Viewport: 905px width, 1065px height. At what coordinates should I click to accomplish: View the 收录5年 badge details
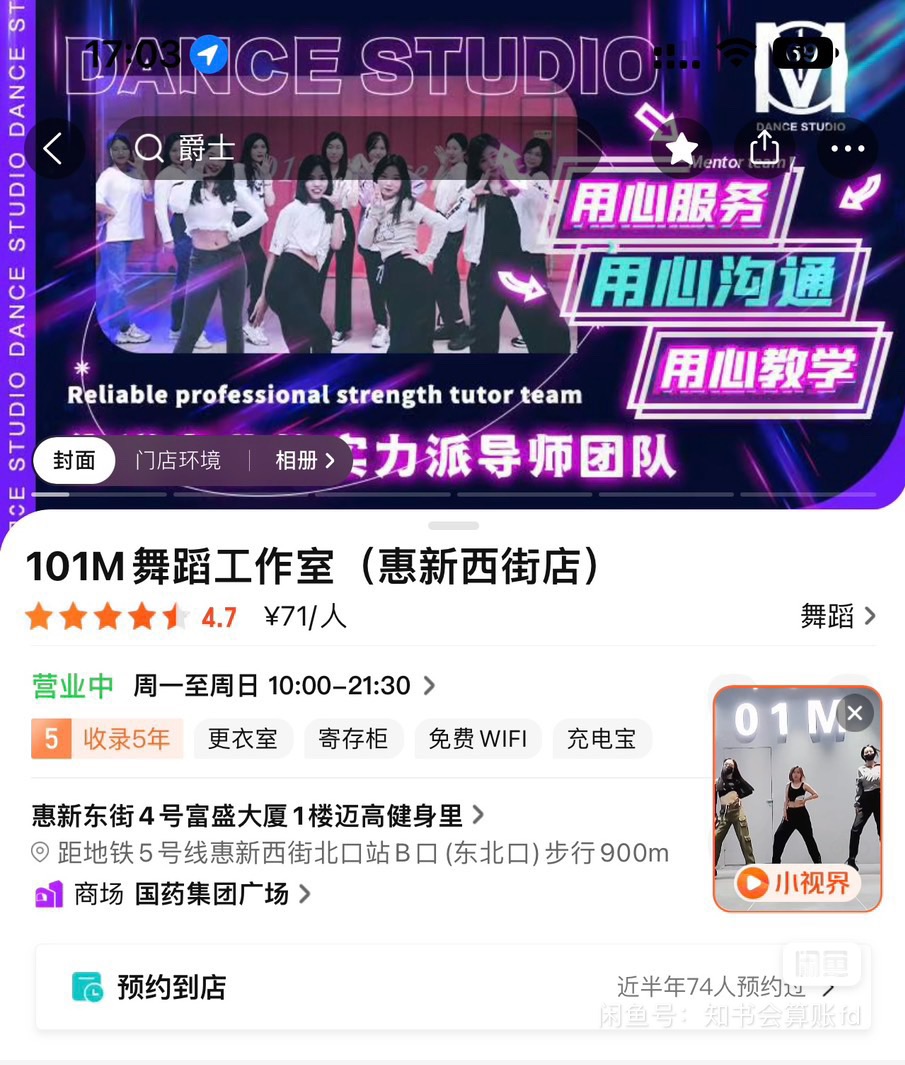tap(107, 739)
